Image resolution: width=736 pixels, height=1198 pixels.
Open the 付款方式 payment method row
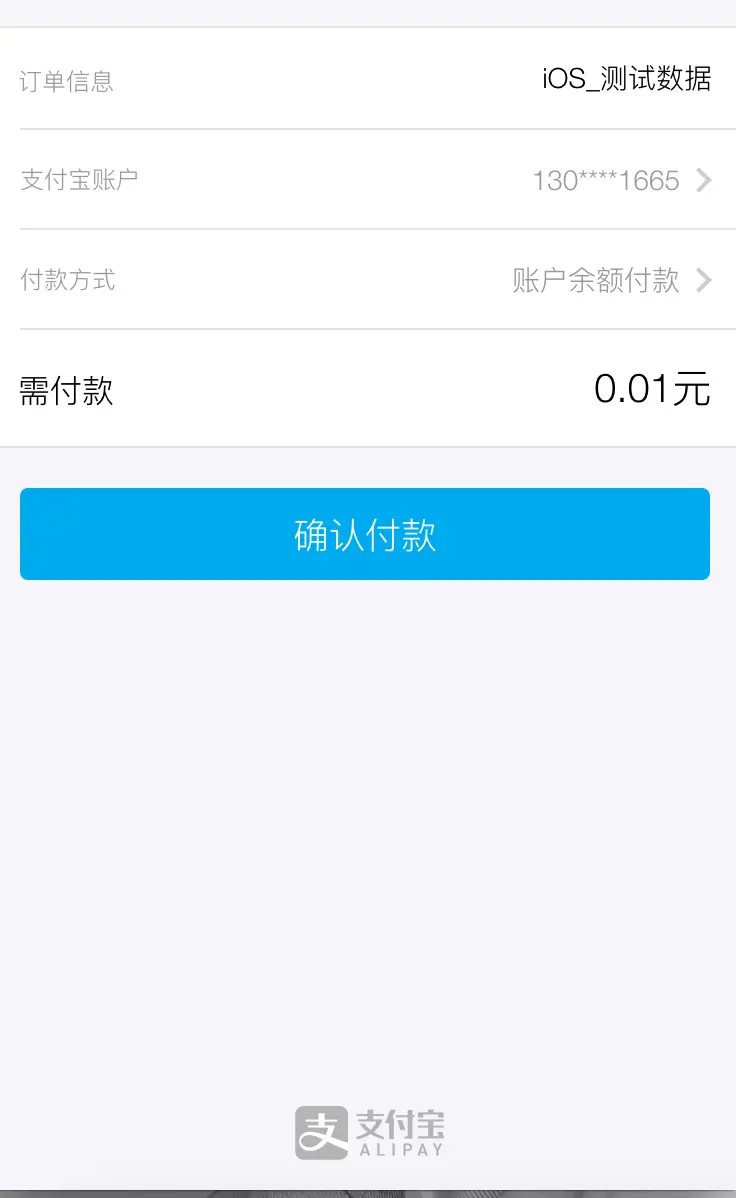click(x=368, y=280)
